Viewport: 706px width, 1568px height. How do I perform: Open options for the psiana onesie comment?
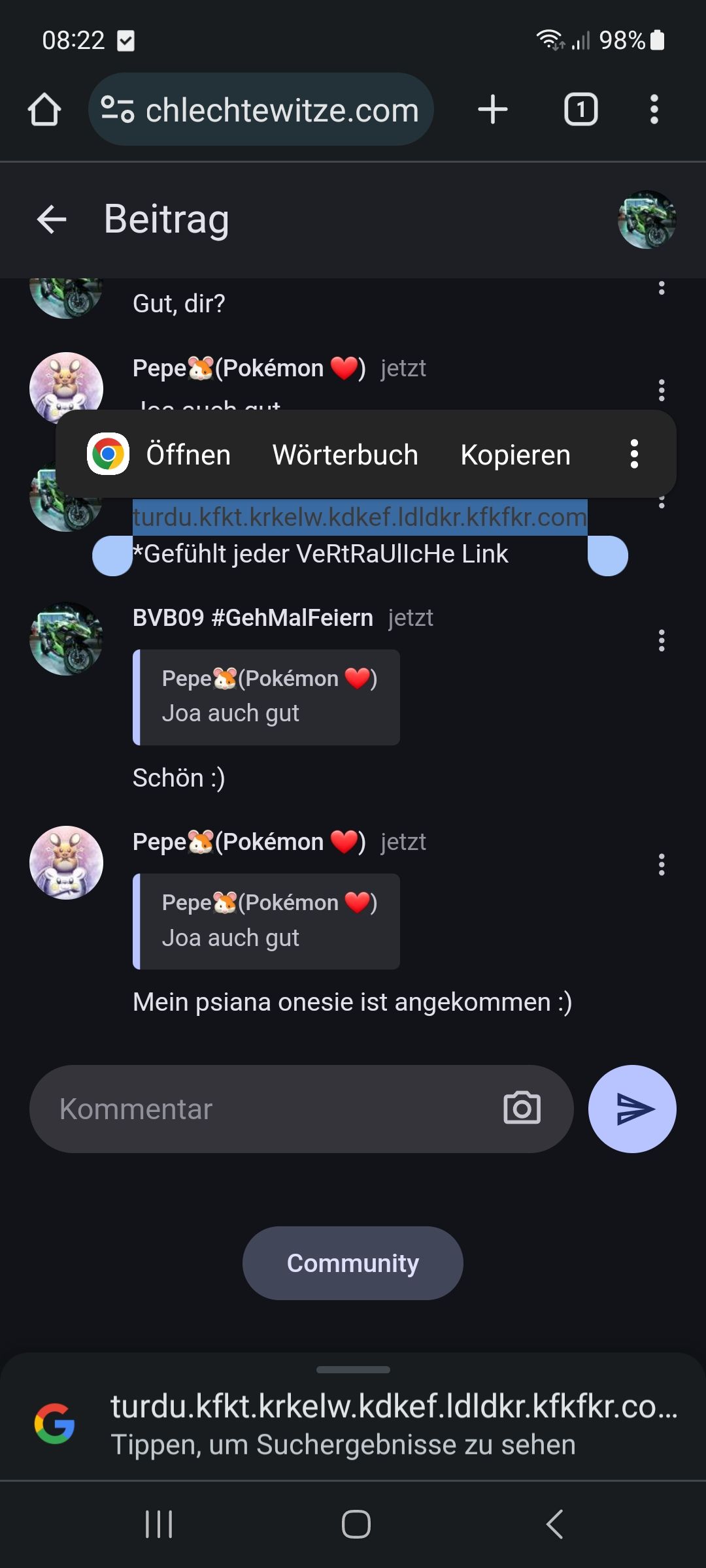pyautogui.click(x=662, y=865)
